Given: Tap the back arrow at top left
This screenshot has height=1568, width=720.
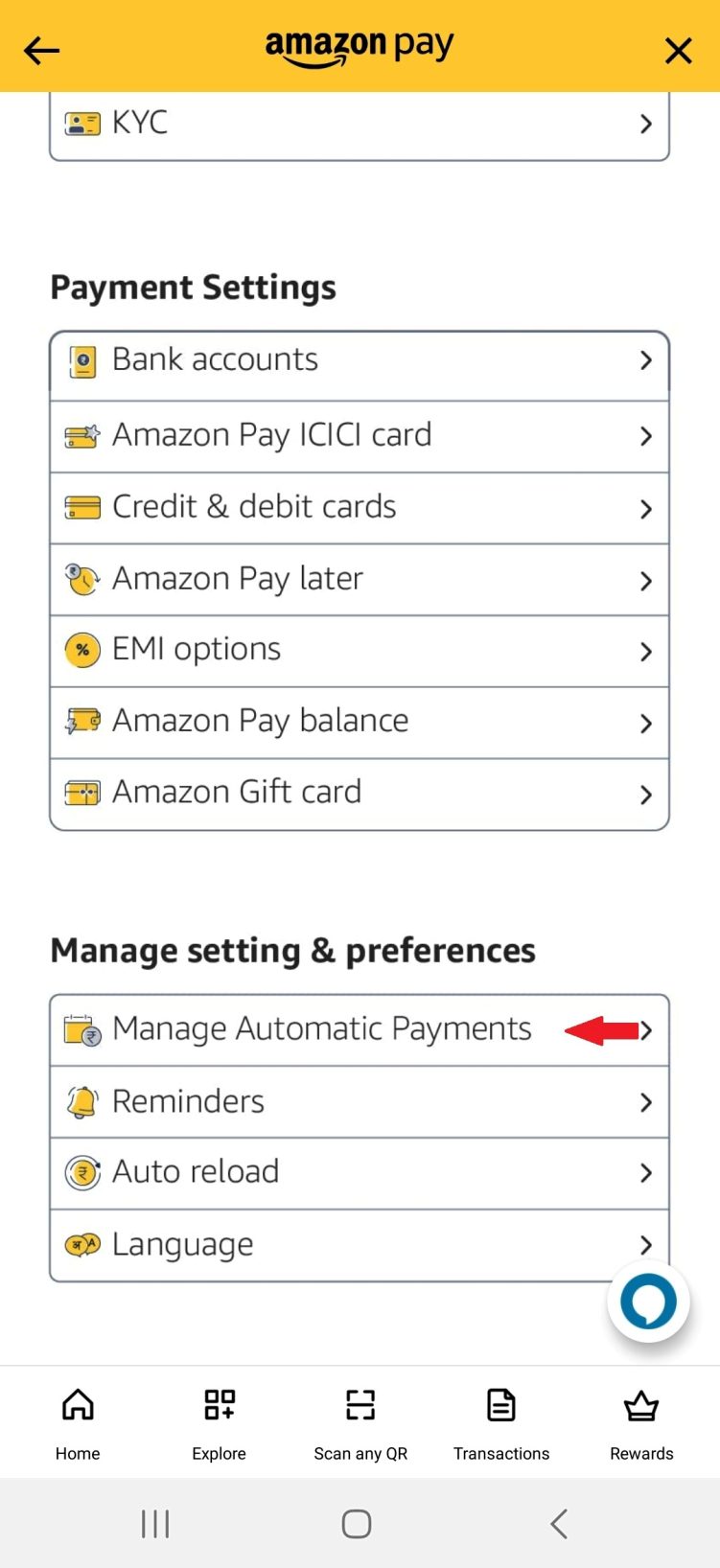Looking at the screenshot, I should 41,49.
